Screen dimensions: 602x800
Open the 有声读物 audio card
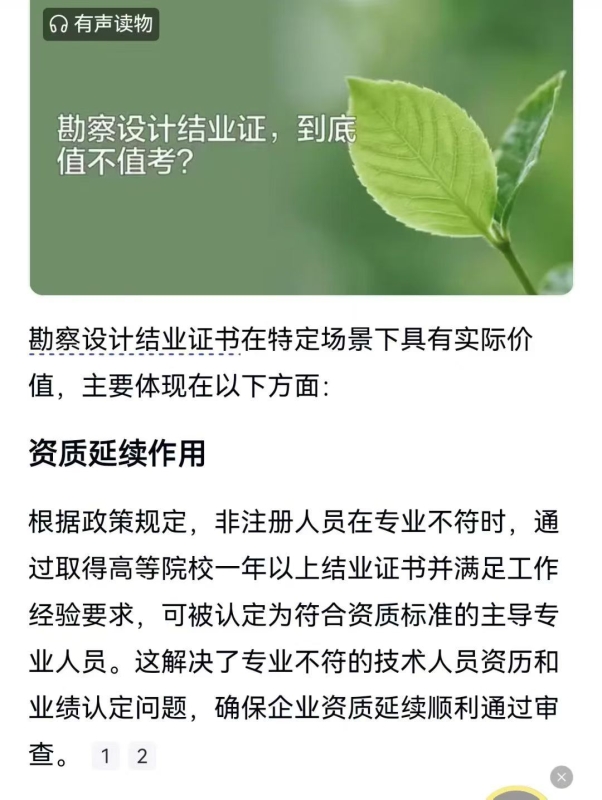pos(301,147)
